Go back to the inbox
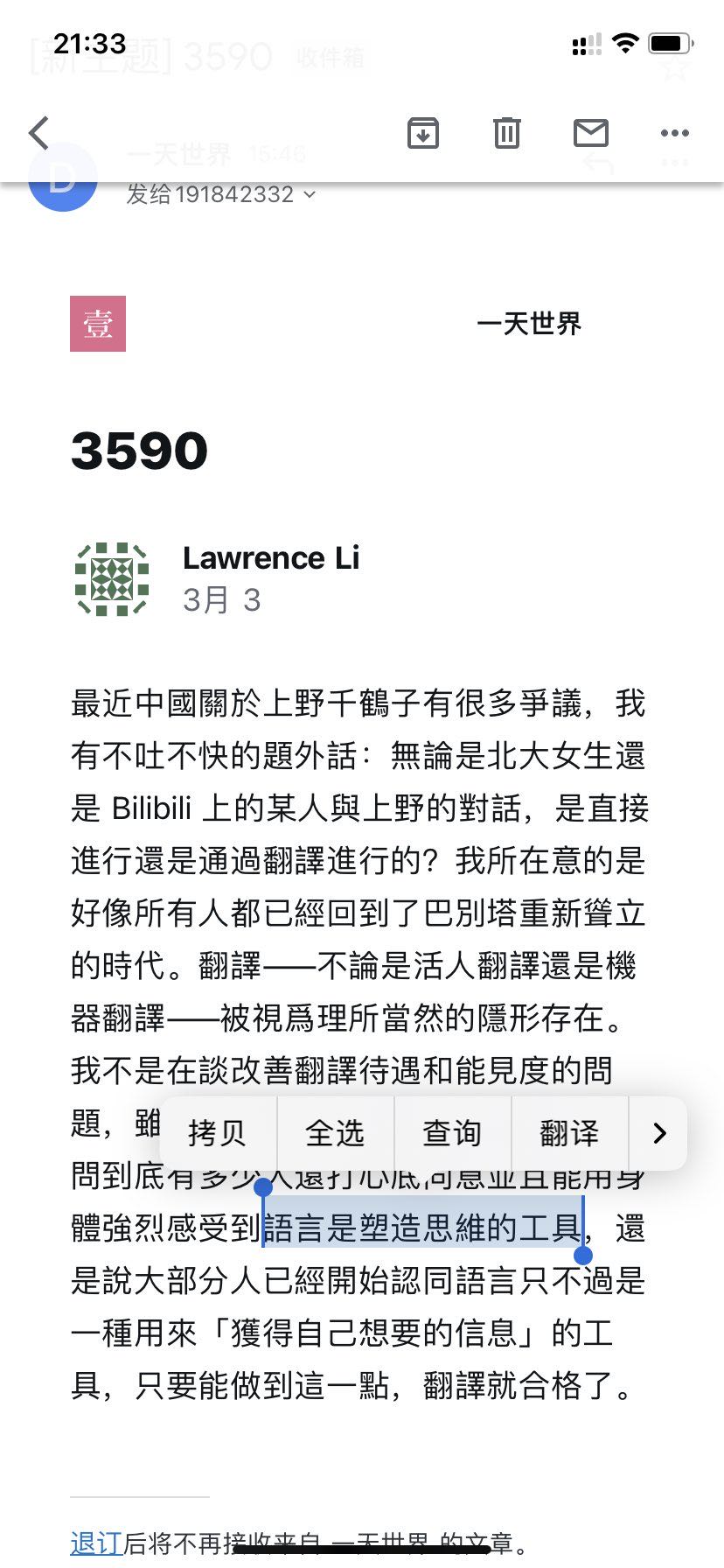This screenshot has height=1568, width=724. [x=39, y=133]
